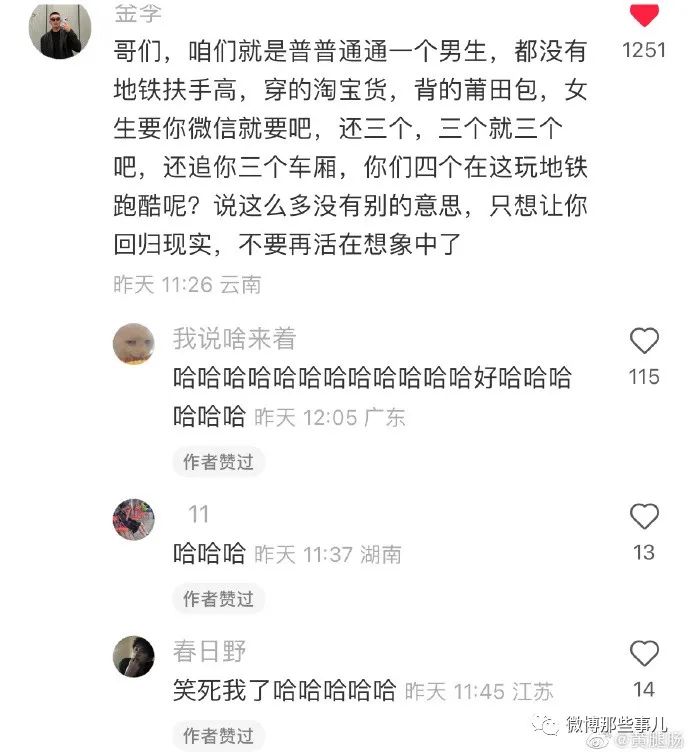Image resolution: width=690 pixels, height=756 pixels.
Task: Visit the profile via the name 春日野
Action: (209, 652)
